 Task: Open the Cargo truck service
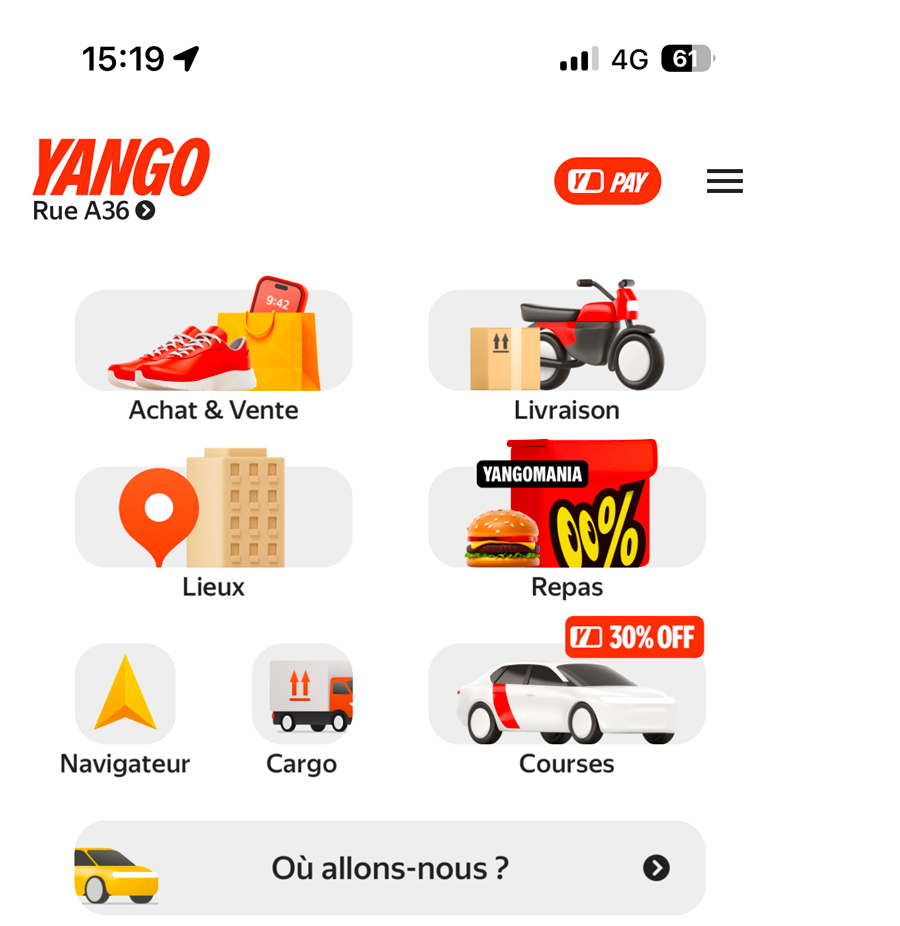302,692
